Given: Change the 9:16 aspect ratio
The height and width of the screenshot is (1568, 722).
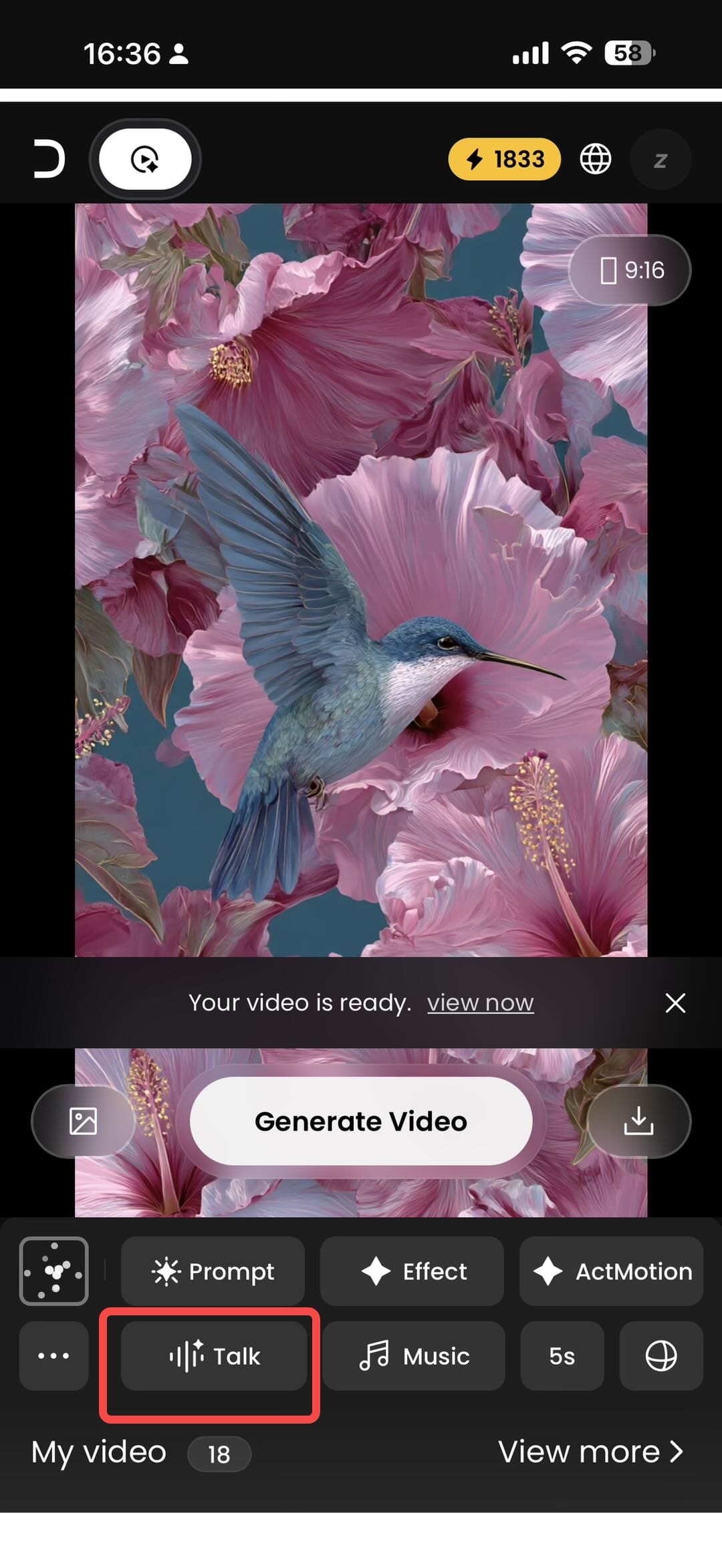Looking at the screenshot, I should tap(630, 270).
